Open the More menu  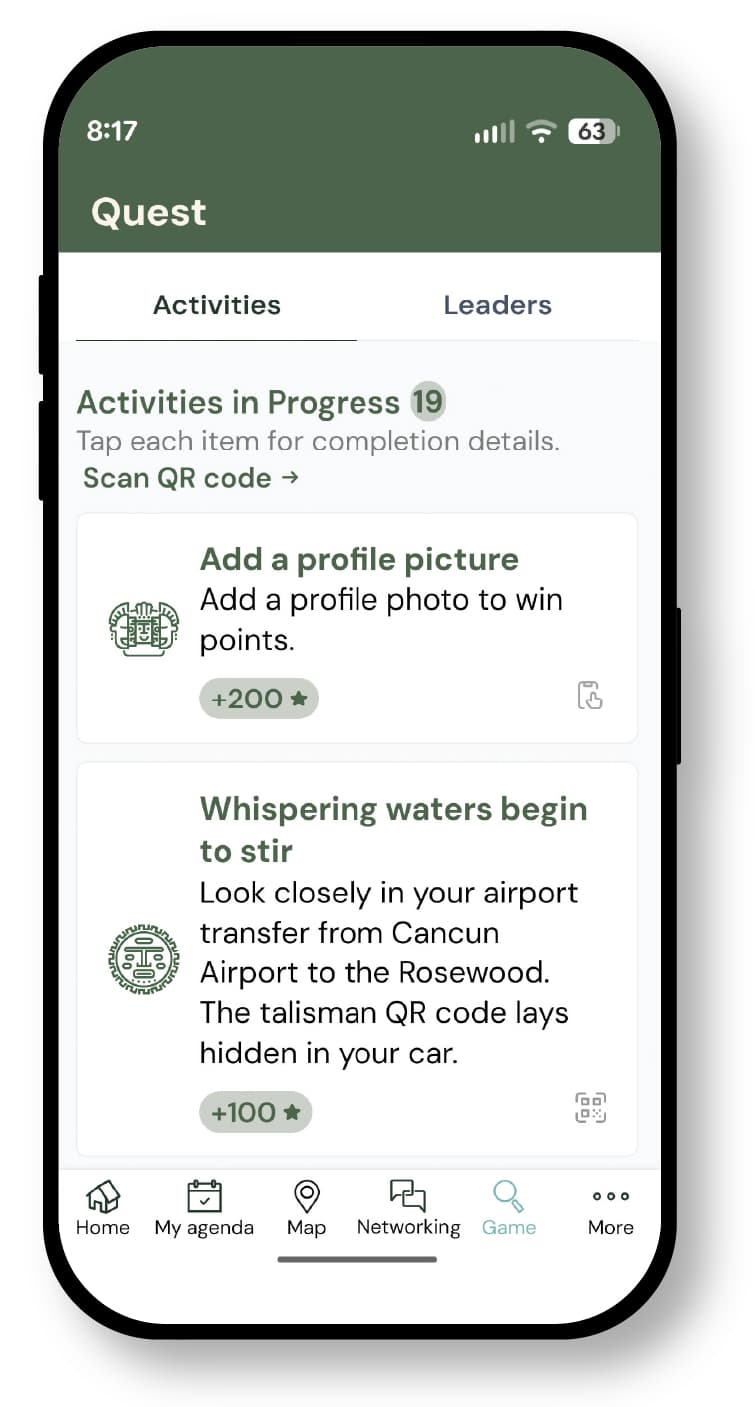point(610,1208)
